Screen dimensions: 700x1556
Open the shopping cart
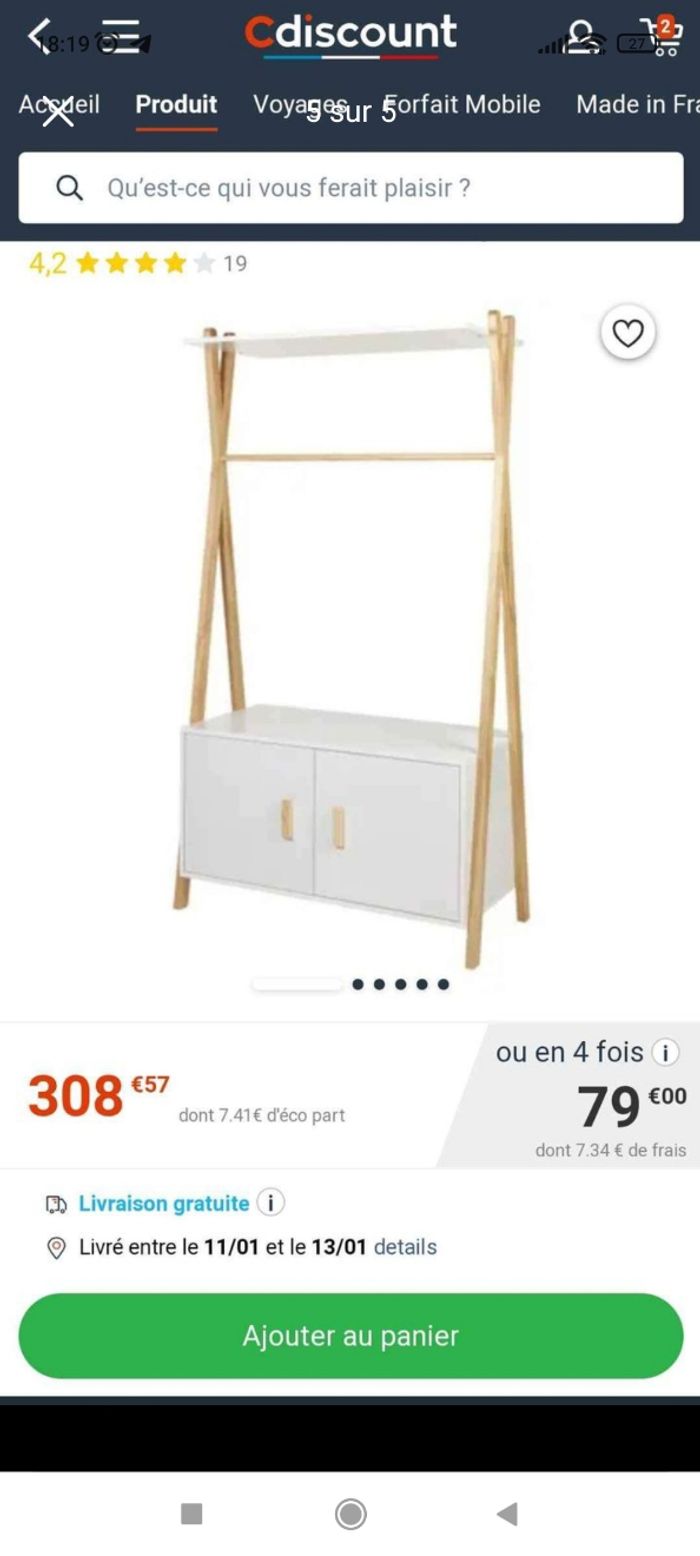(662, 35)
